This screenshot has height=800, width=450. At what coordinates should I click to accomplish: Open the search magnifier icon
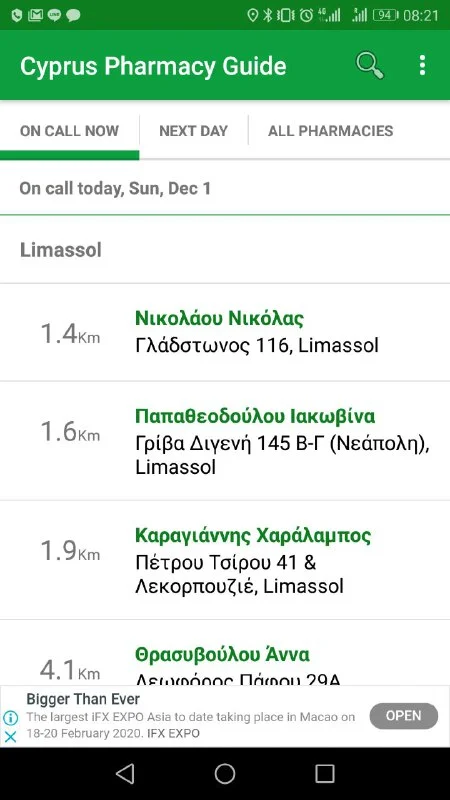click(x=369, y=66)
